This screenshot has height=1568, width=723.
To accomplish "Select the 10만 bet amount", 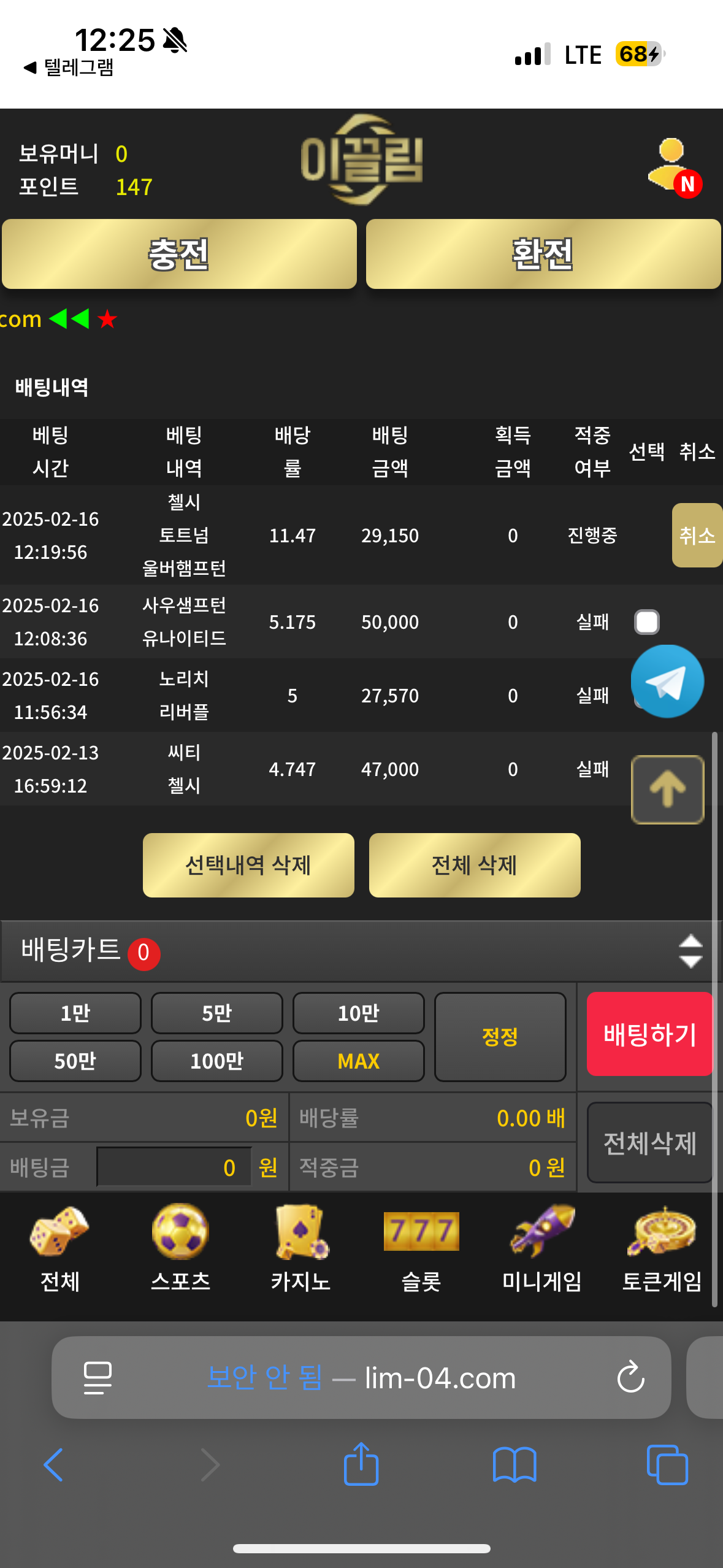I will tap(359, 1013).
